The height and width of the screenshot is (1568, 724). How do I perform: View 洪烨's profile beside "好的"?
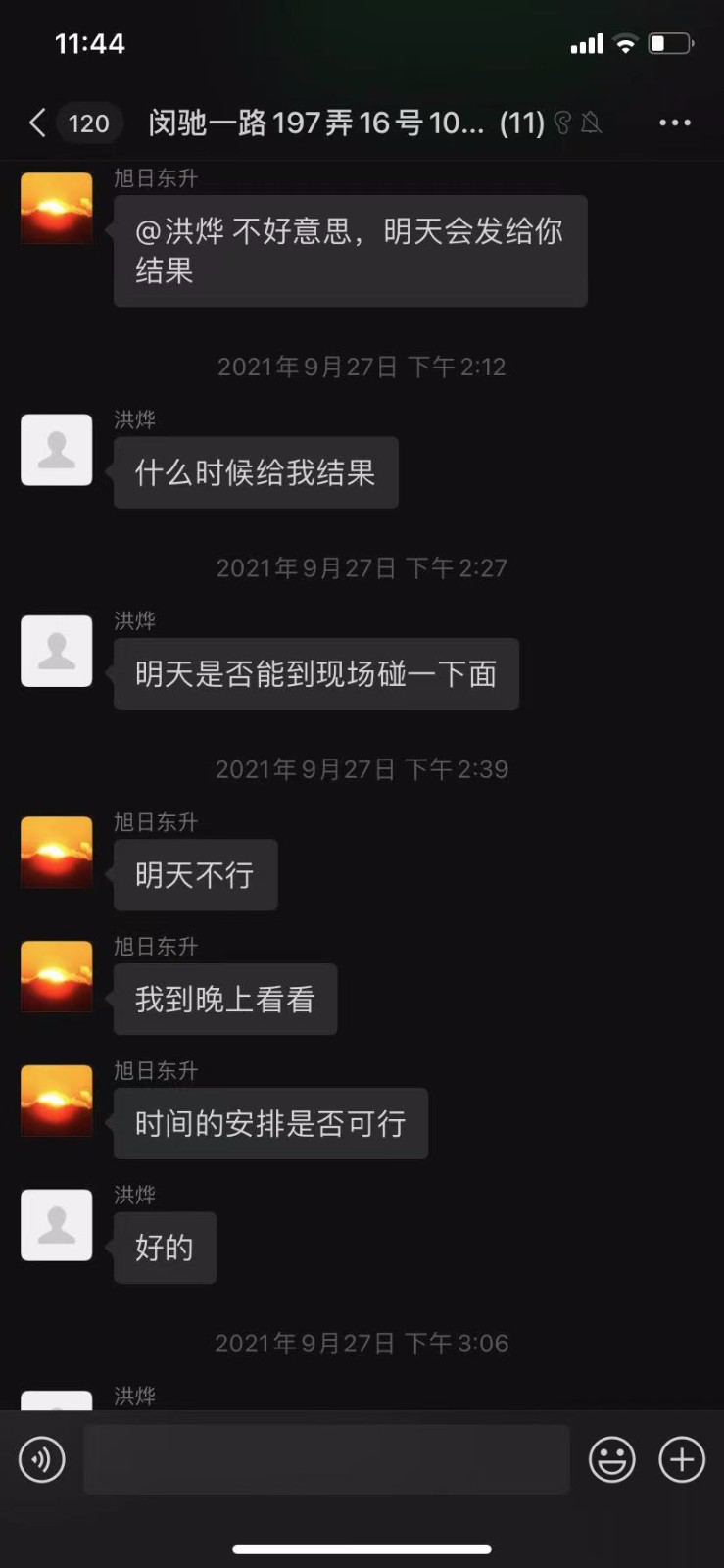(x=57, y=1225)
